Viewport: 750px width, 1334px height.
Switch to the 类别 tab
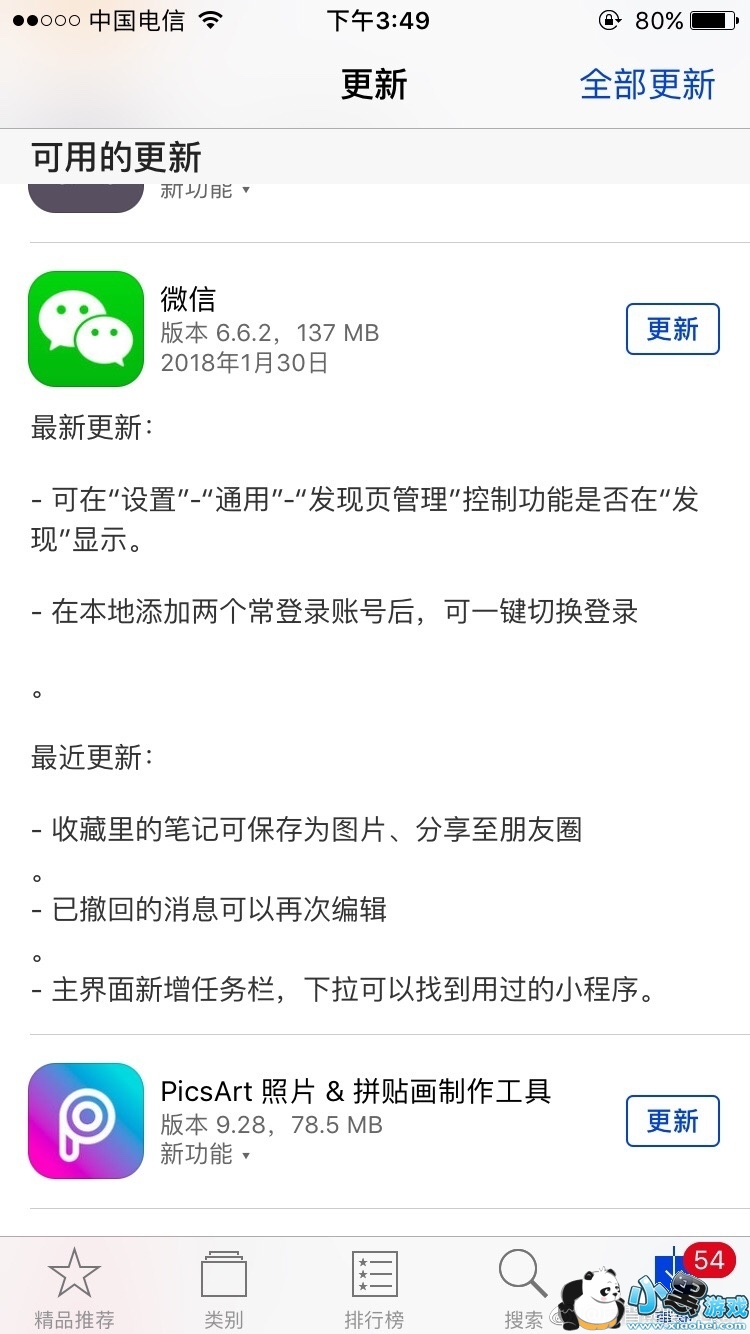224,1288
